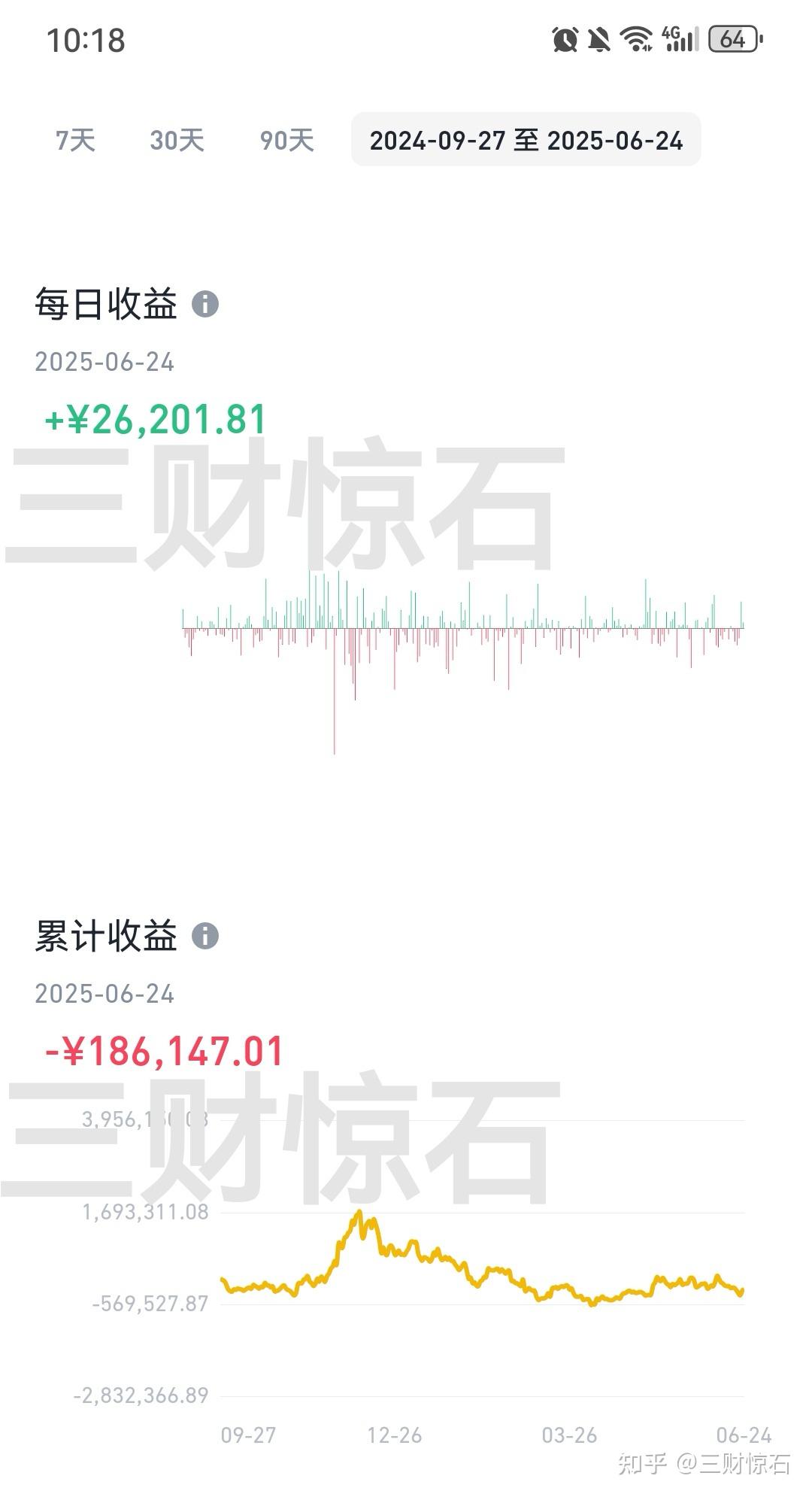Open the custom date range 2024-09-27 至 2025-06-24
Screen dimensions: 812x1497
coord(528,141)
